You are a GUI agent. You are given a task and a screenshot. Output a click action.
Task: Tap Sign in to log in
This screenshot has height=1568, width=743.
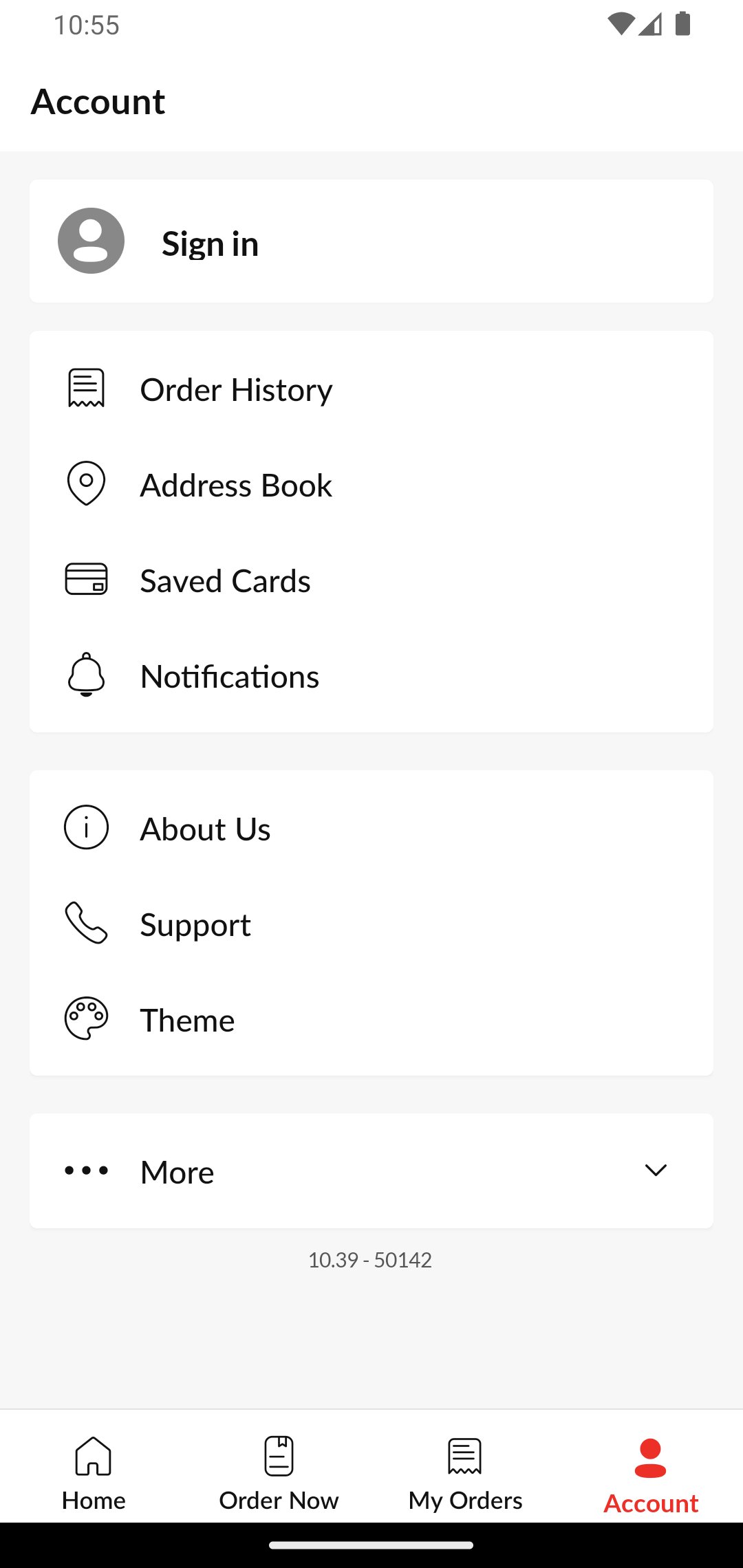click(x=371, y=241)
